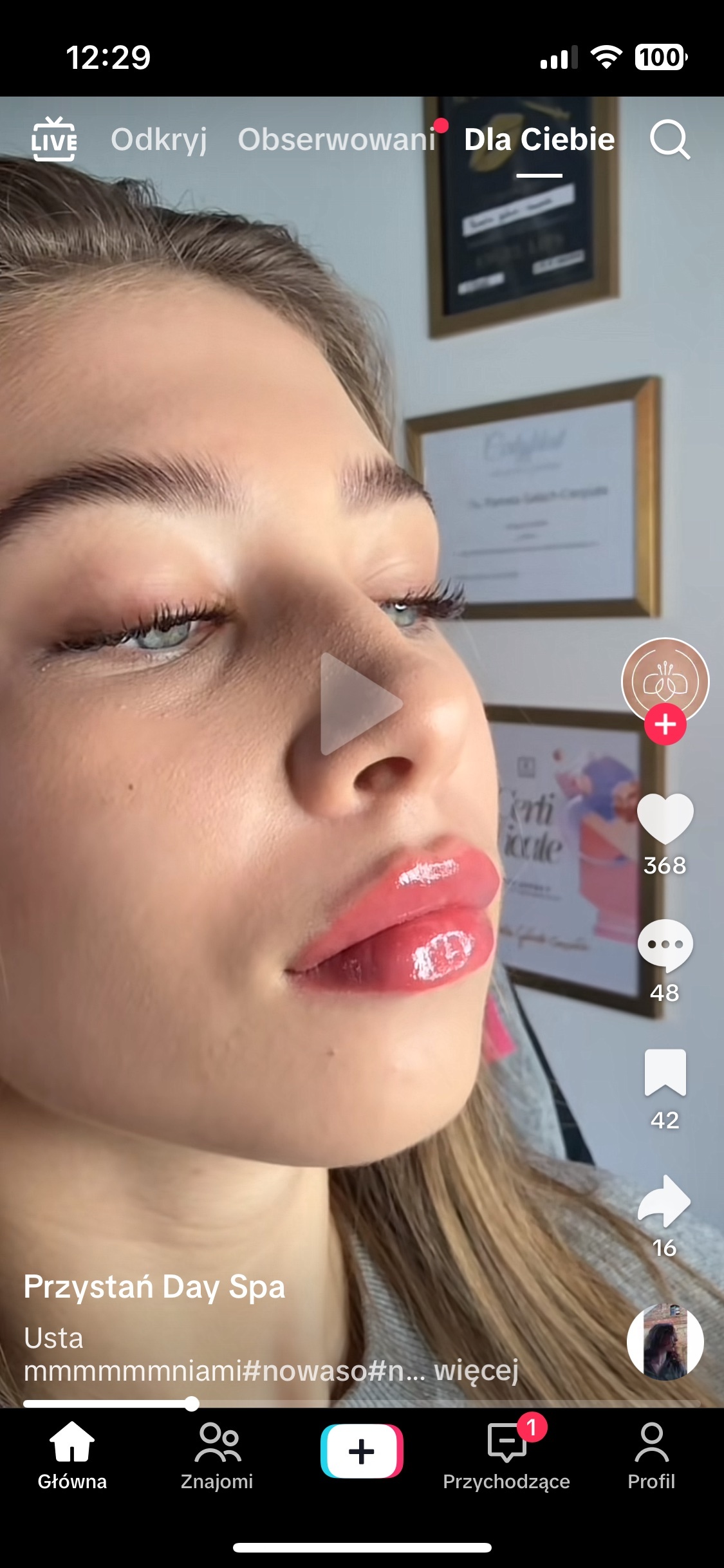Select the Dla Ciebie tab
The height and width of the screenshot is (1568, 724).
tap(539, 139)
